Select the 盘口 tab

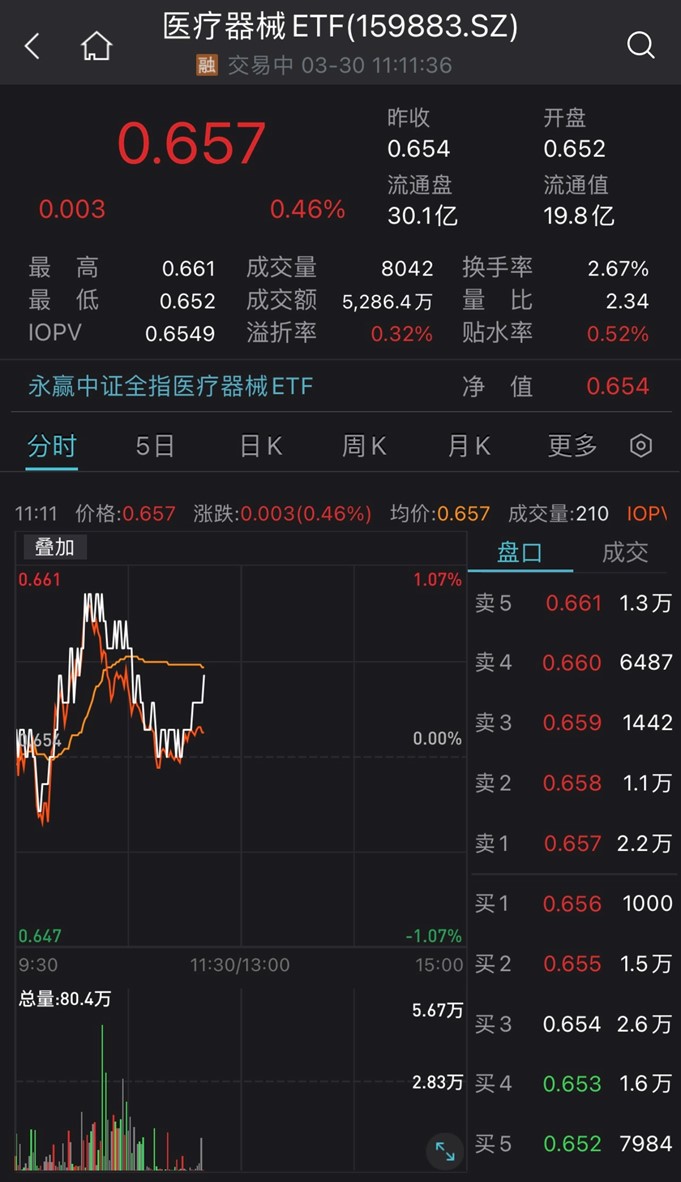[520, 553]
